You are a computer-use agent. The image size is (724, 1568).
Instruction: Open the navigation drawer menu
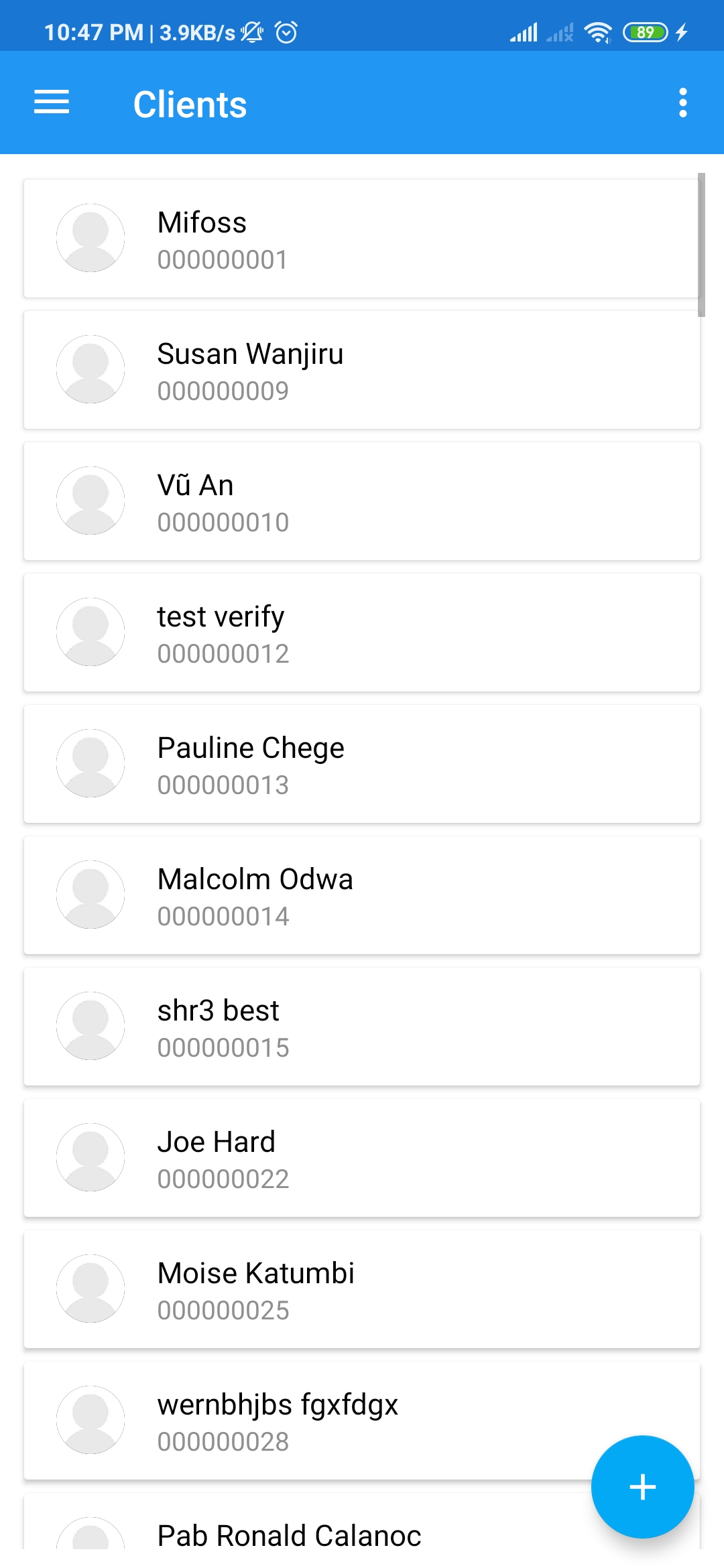pos(51,103)
